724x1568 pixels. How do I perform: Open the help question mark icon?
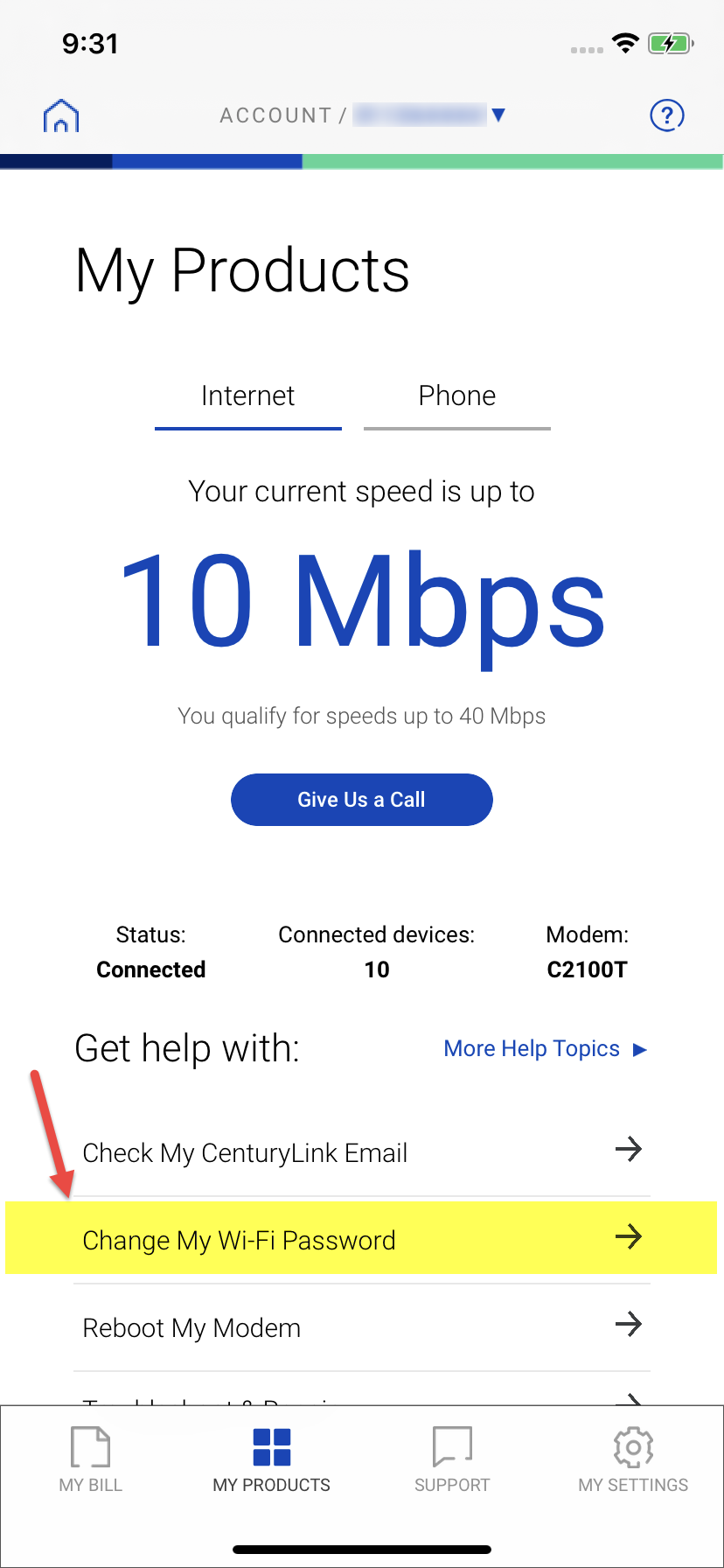[667, 115]
